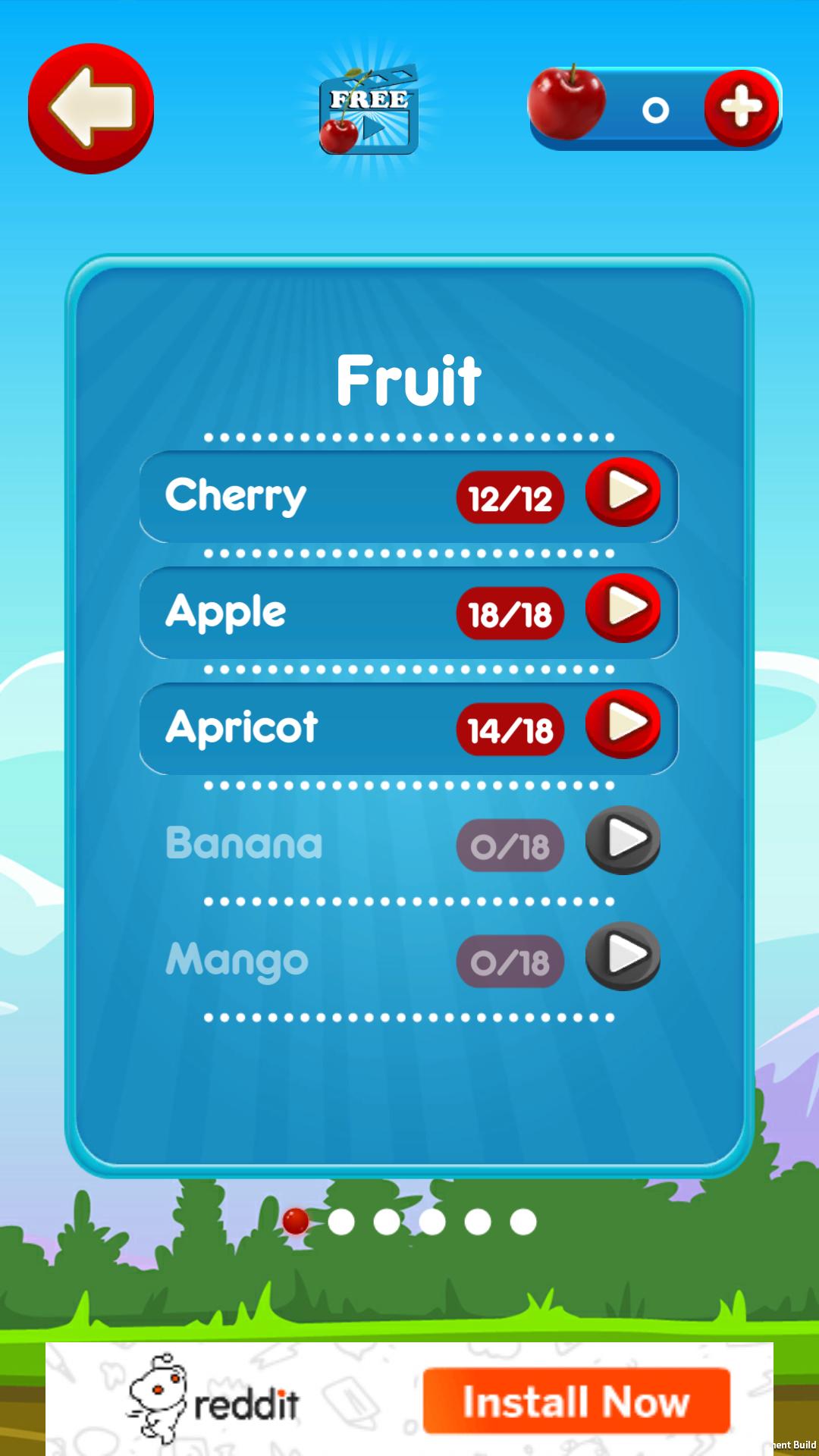Select the last page indicator dot

click(521, 1219)
